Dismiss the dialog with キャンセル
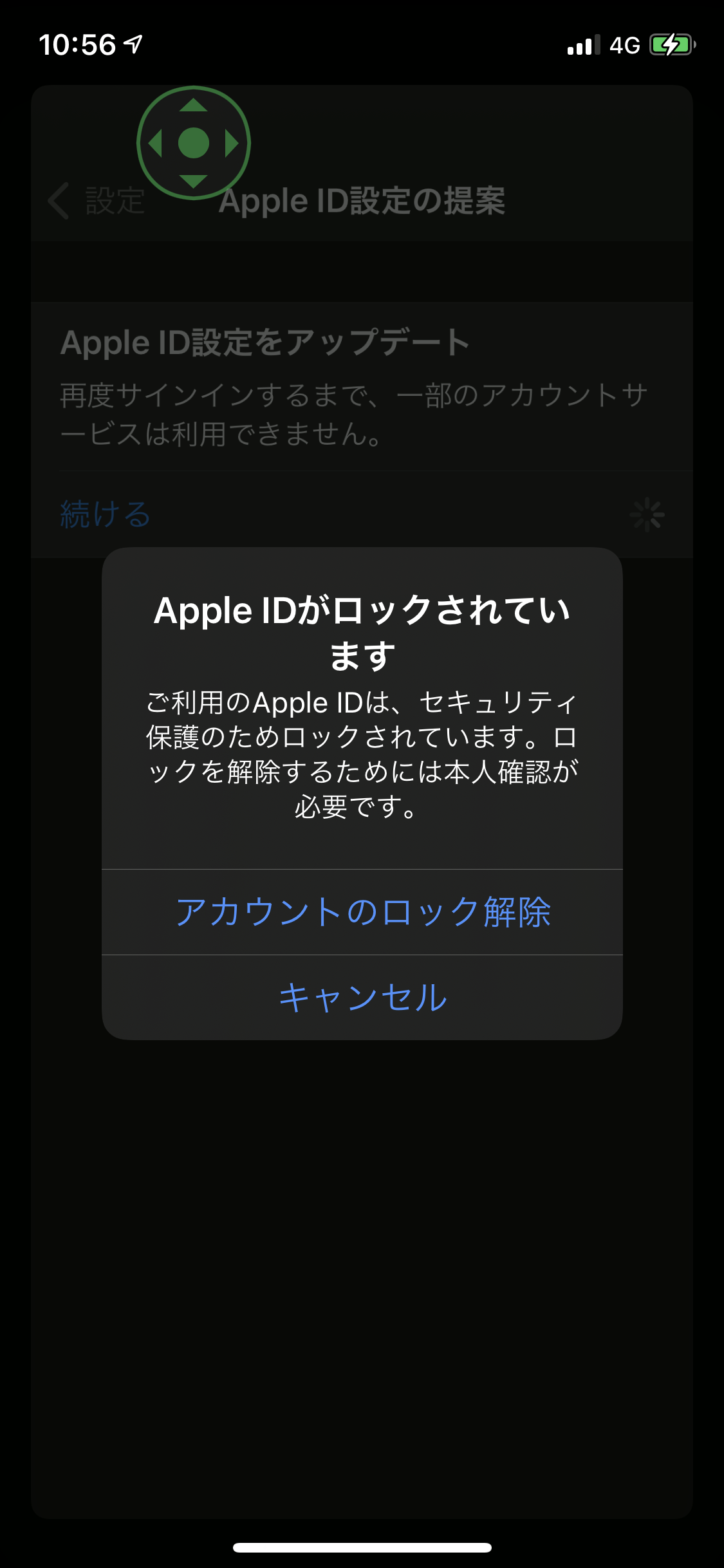724x1568 pixels. pyautogui.click(x=362, y=997)
